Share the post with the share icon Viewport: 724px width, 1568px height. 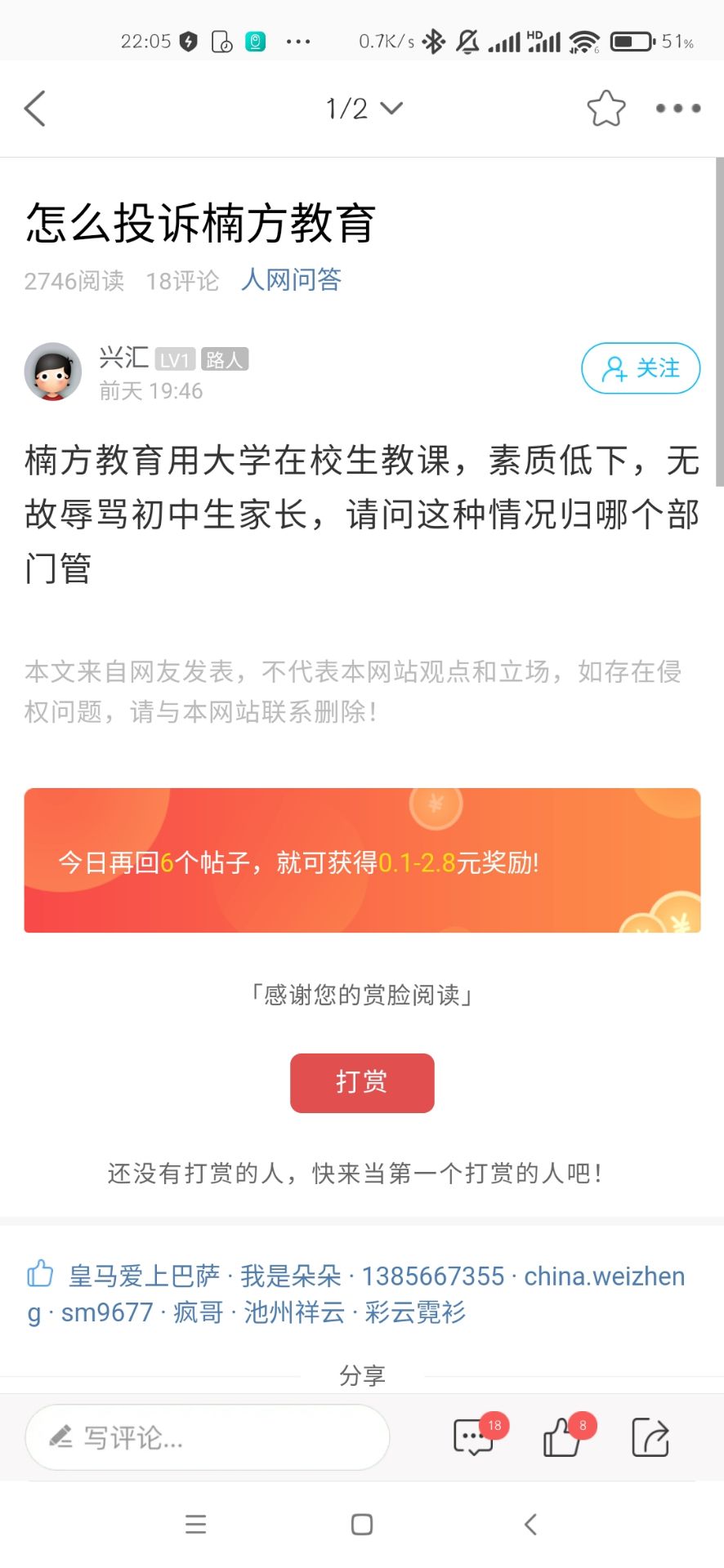(650, 1437)
